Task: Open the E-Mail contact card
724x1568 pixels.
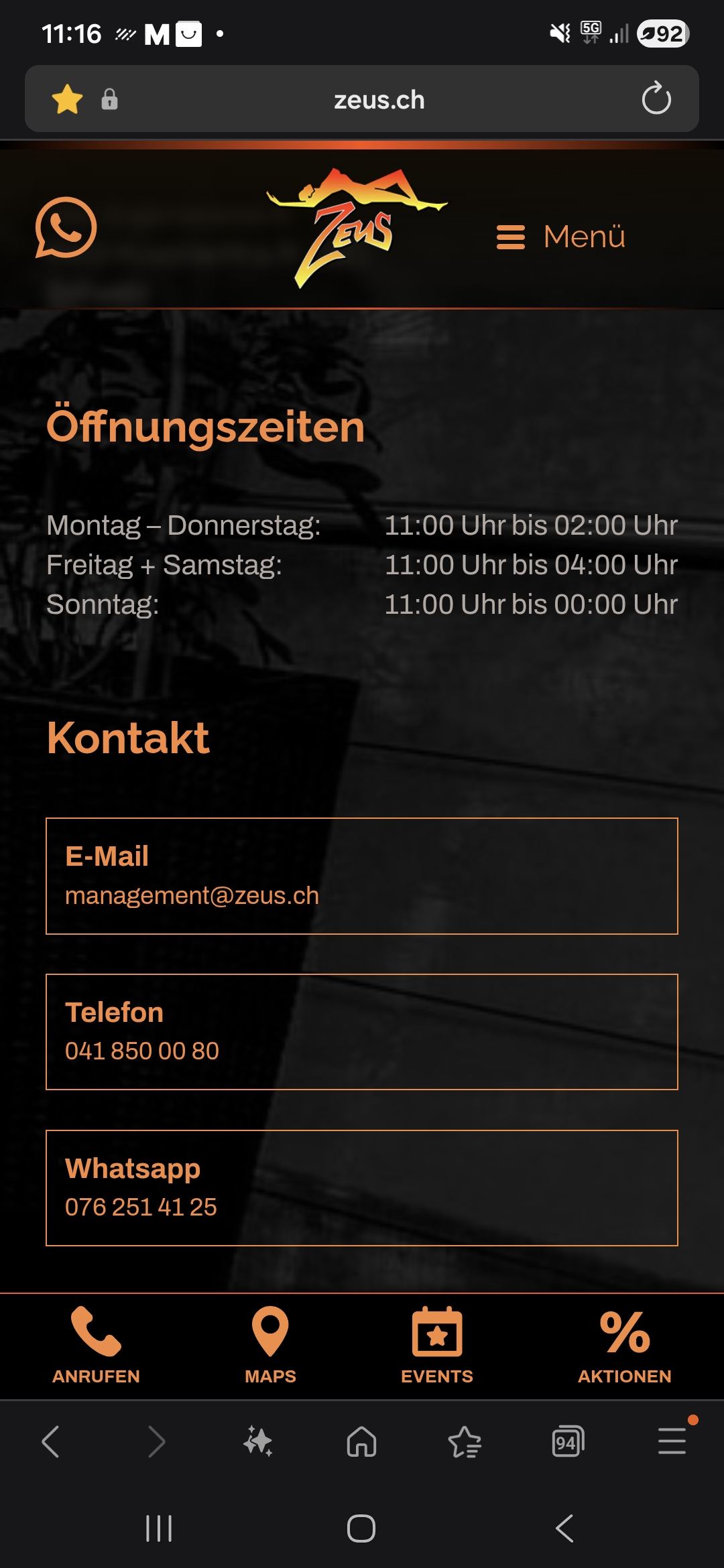Action: 361,876
